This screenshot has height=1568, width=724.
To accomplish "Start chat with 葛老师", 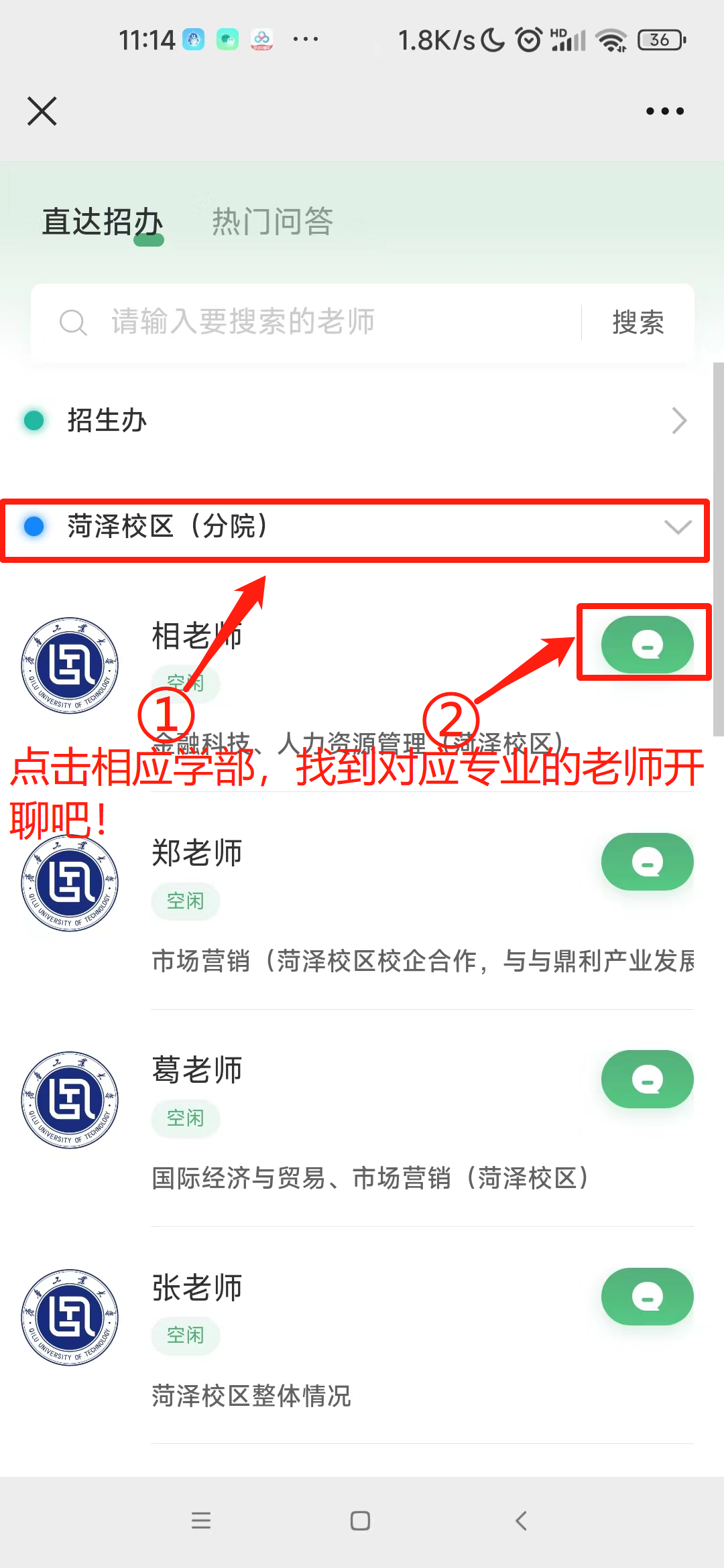I will pyautogui.click(x=647, y=1079).
